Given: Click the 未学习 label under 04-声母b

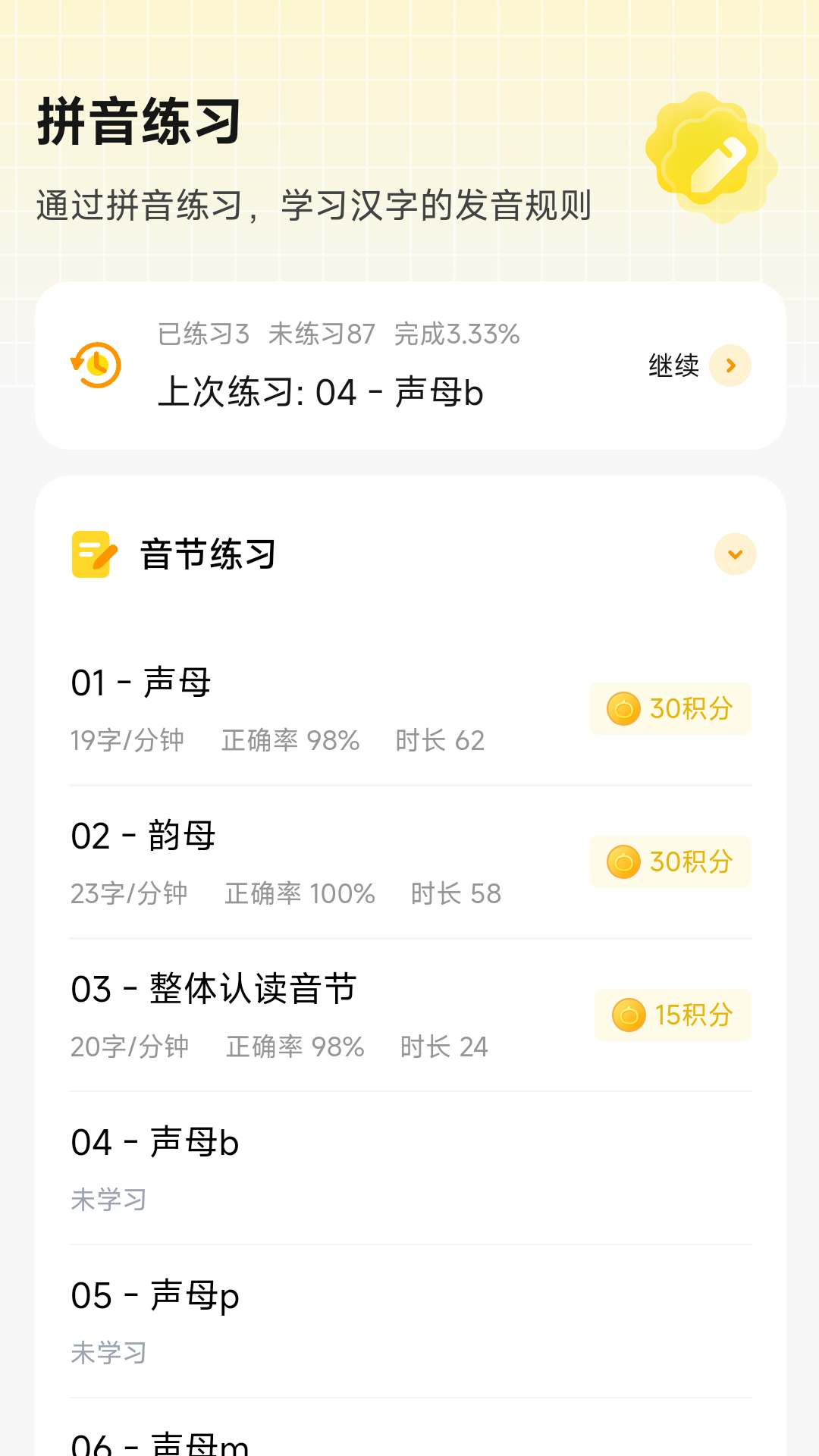Looking at the screenshot, I should click(x=109, y=1199).
